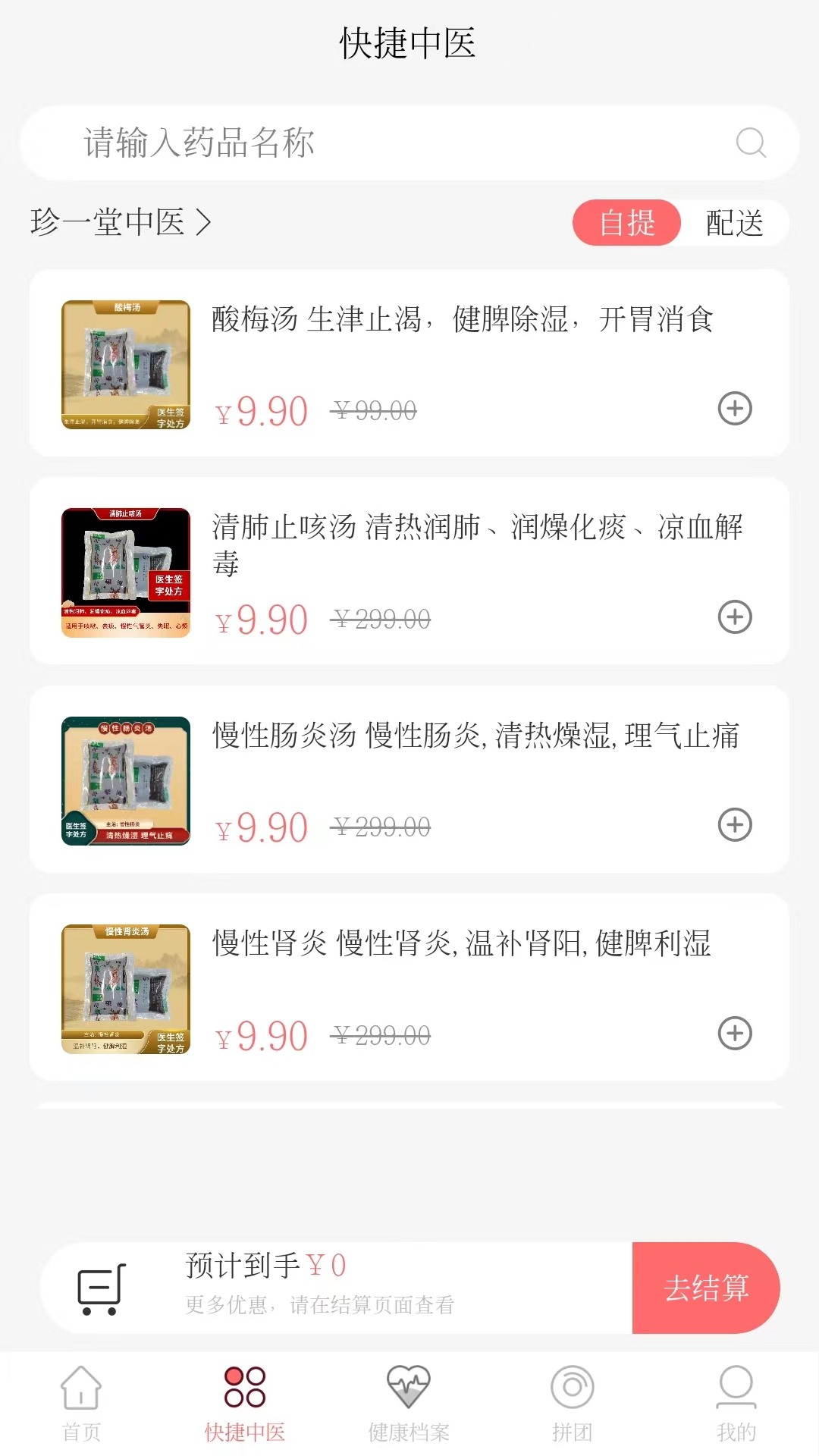Open the shopping cart icon
Viewport: 819px width, 1456px height.
pyautogui.click(x=102, y=1288)
